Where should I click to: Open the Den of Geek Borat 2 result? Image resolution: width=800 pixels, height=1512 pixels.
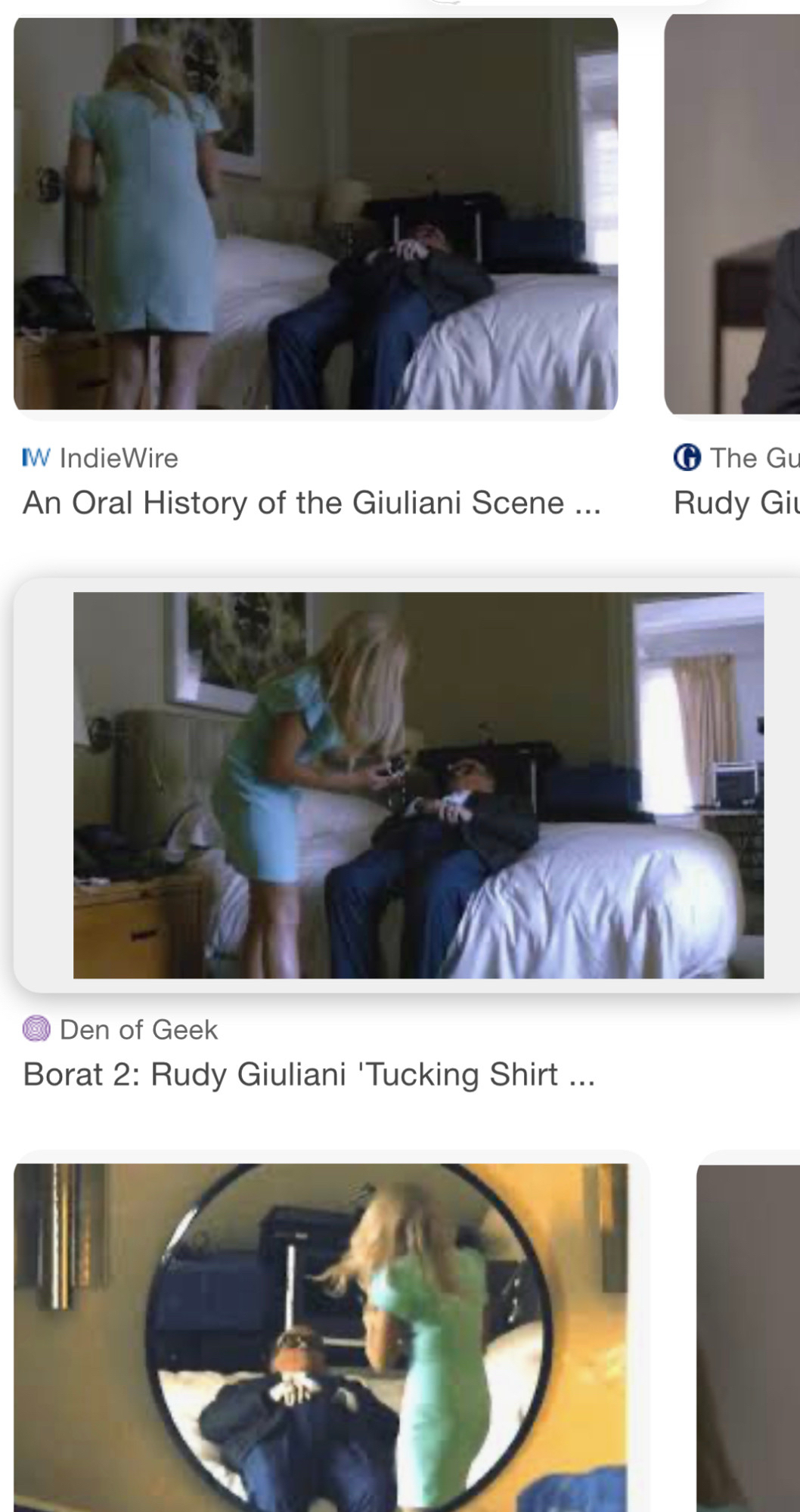[417, 785]
